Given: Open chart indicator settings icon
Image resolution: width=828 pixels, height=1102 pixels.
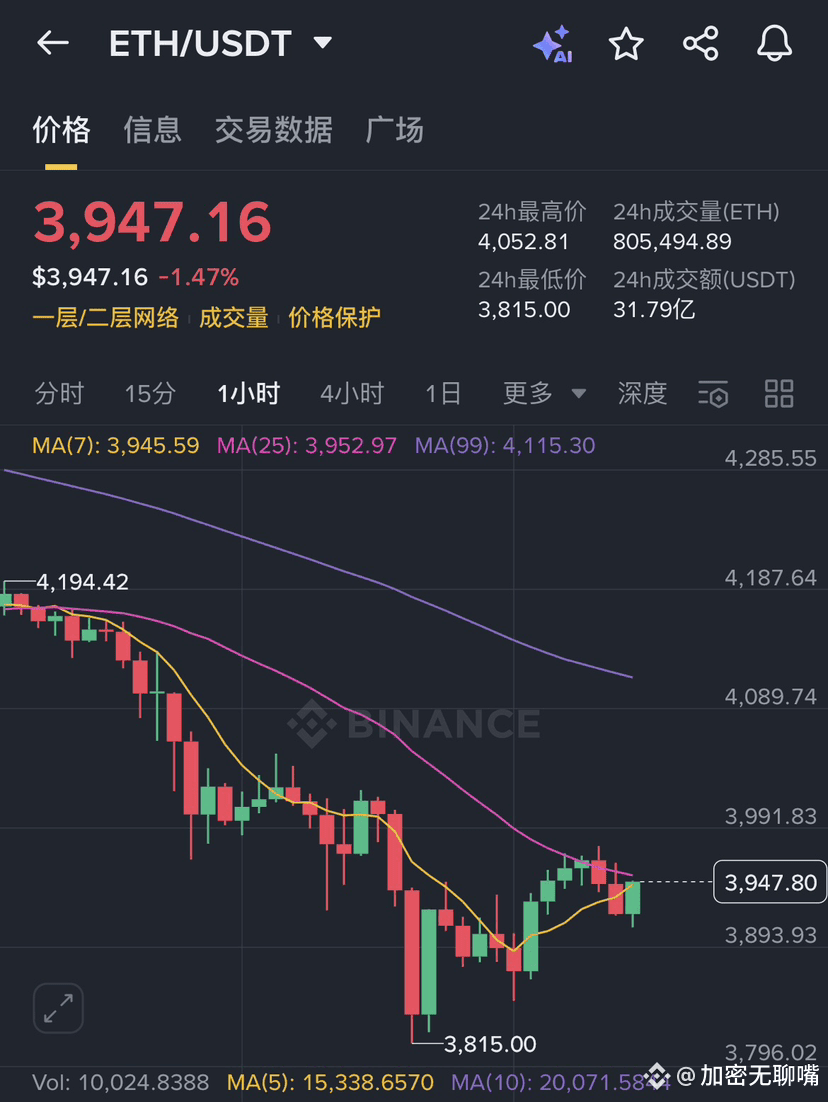Looking at the screenshot, I should (714, 395).
